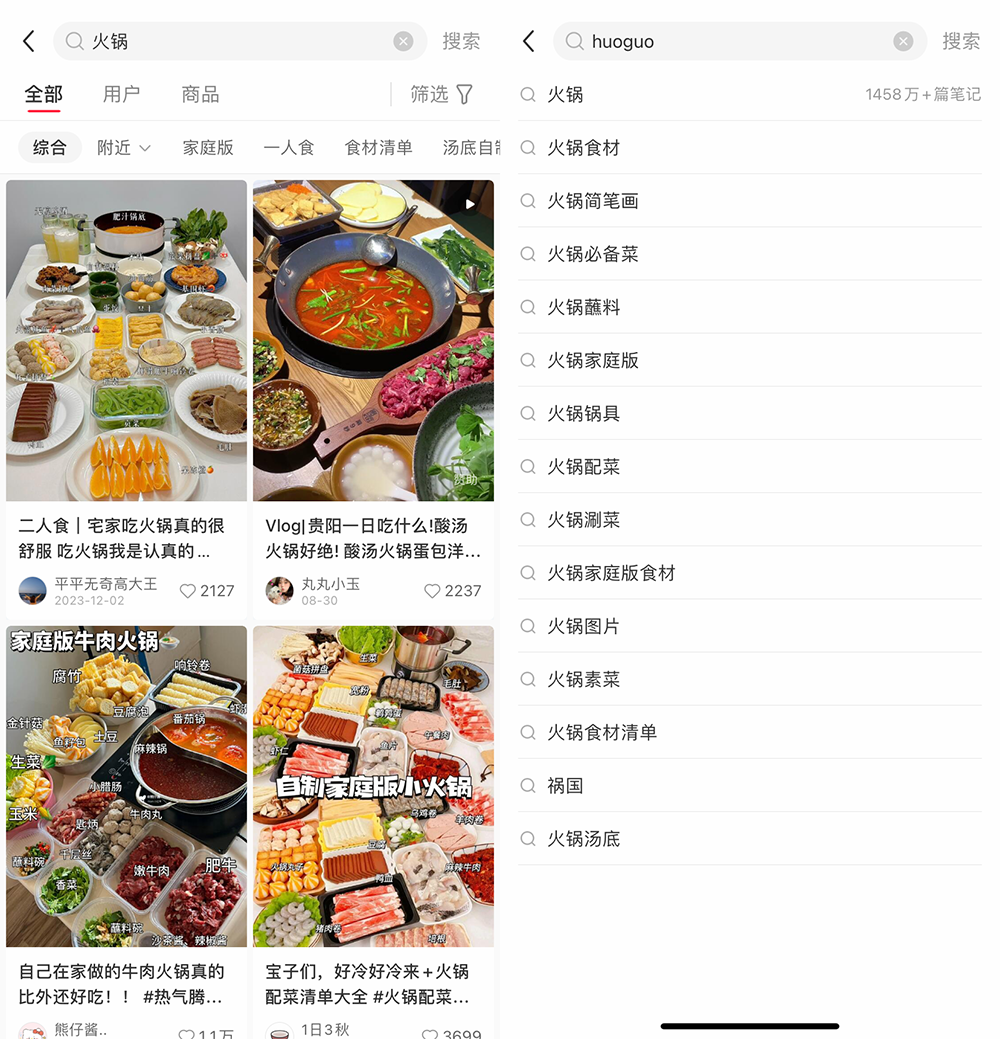Go back from the 火锅 search results
Viewport: 1000px width, 1039px height.
[29, 41]
